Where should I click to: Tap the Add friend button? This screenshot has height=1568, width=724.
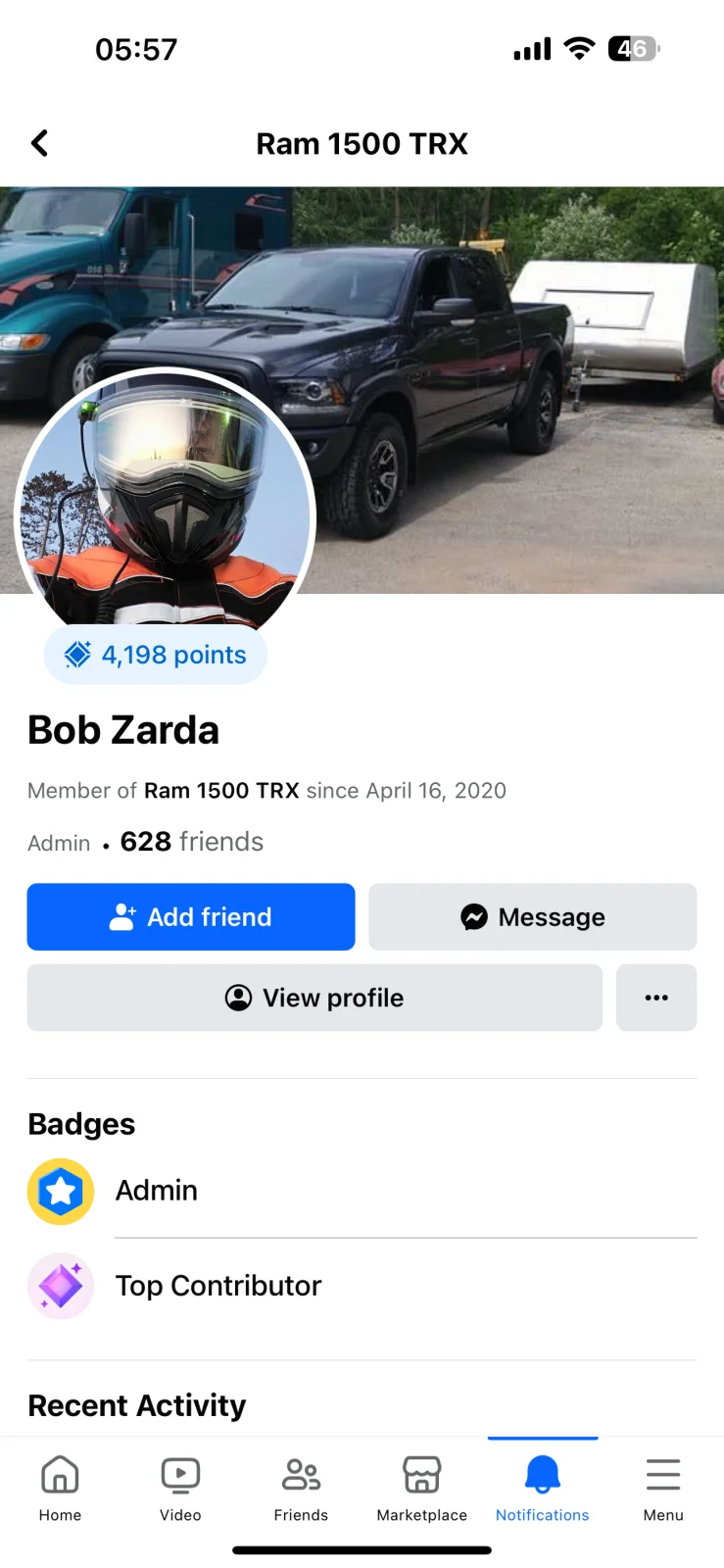[191, 917]
